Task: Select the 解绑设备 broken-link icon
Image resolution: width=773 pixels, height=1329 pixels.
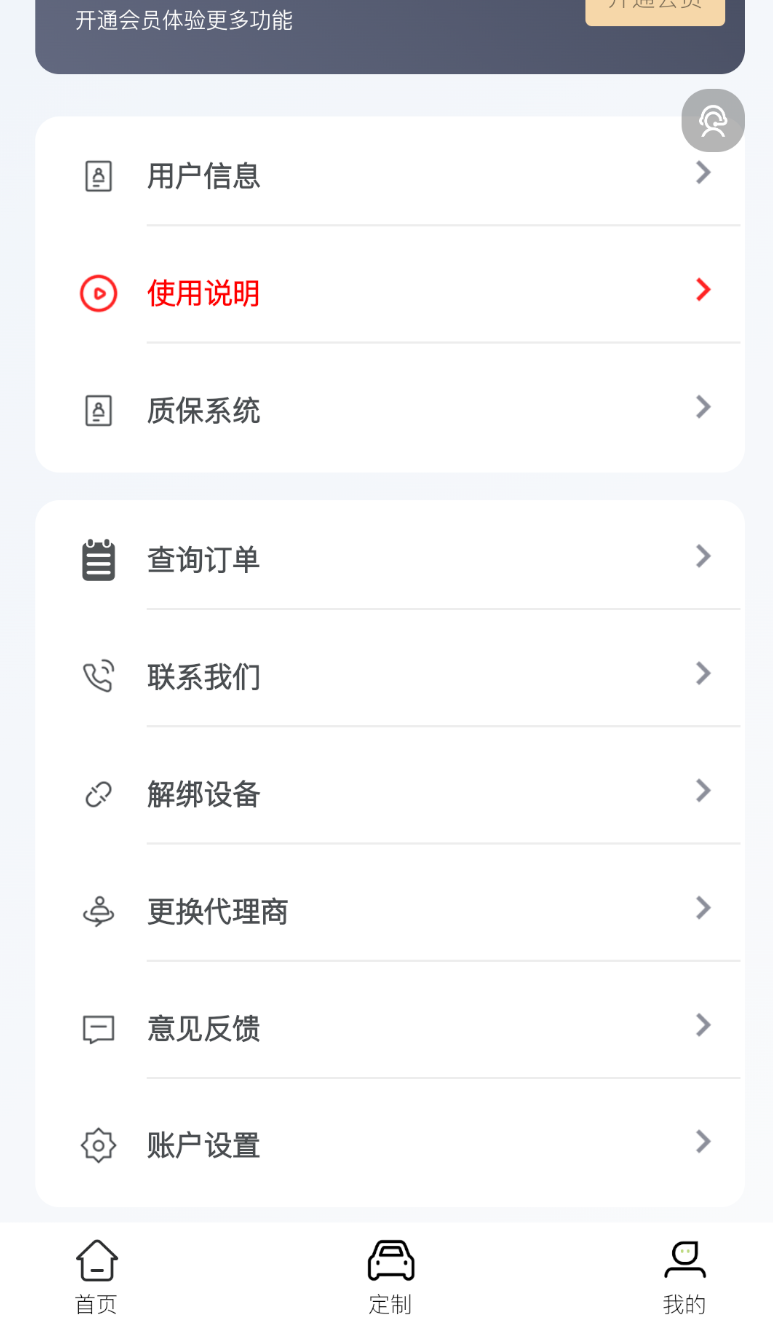Action: click(x=97, y=793)
